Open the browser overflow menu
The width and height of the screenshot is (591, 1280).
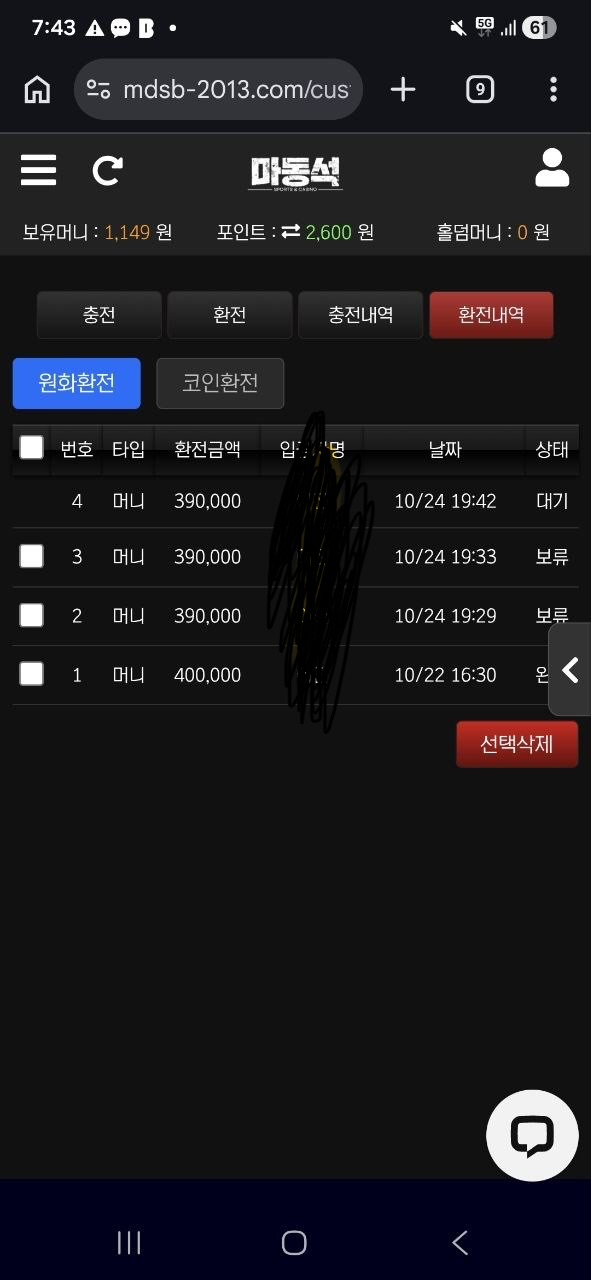[x=553, y=90]
